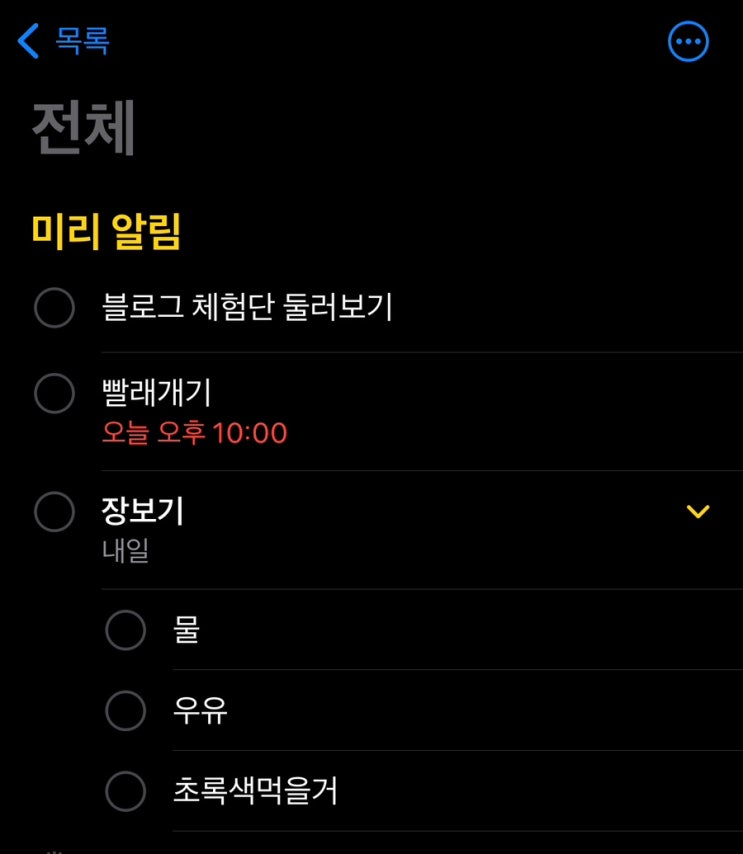
Task: Check off the 빨래개기 reminder
Action: click(x=54, y=393)
